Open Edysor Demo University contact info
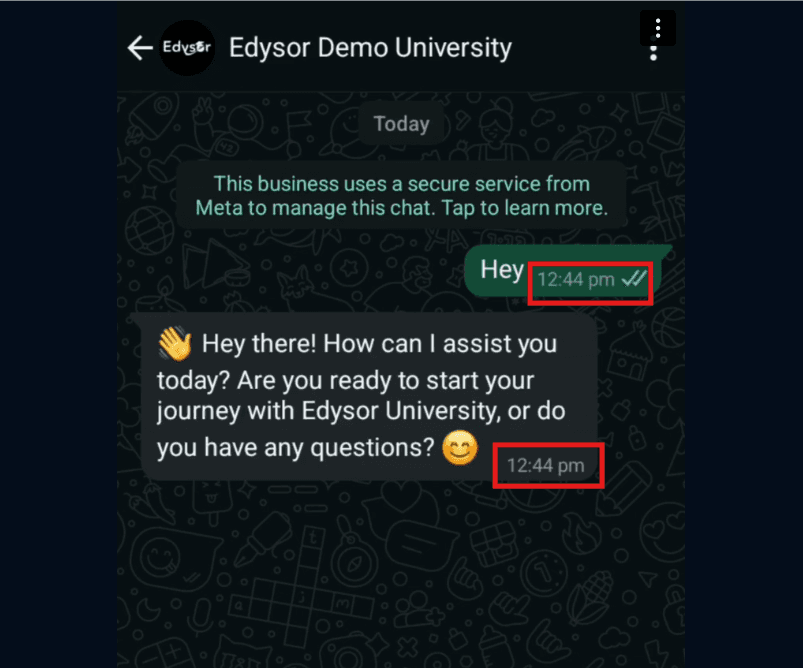This screenshot has height=668, width=803. pos(370,48)
